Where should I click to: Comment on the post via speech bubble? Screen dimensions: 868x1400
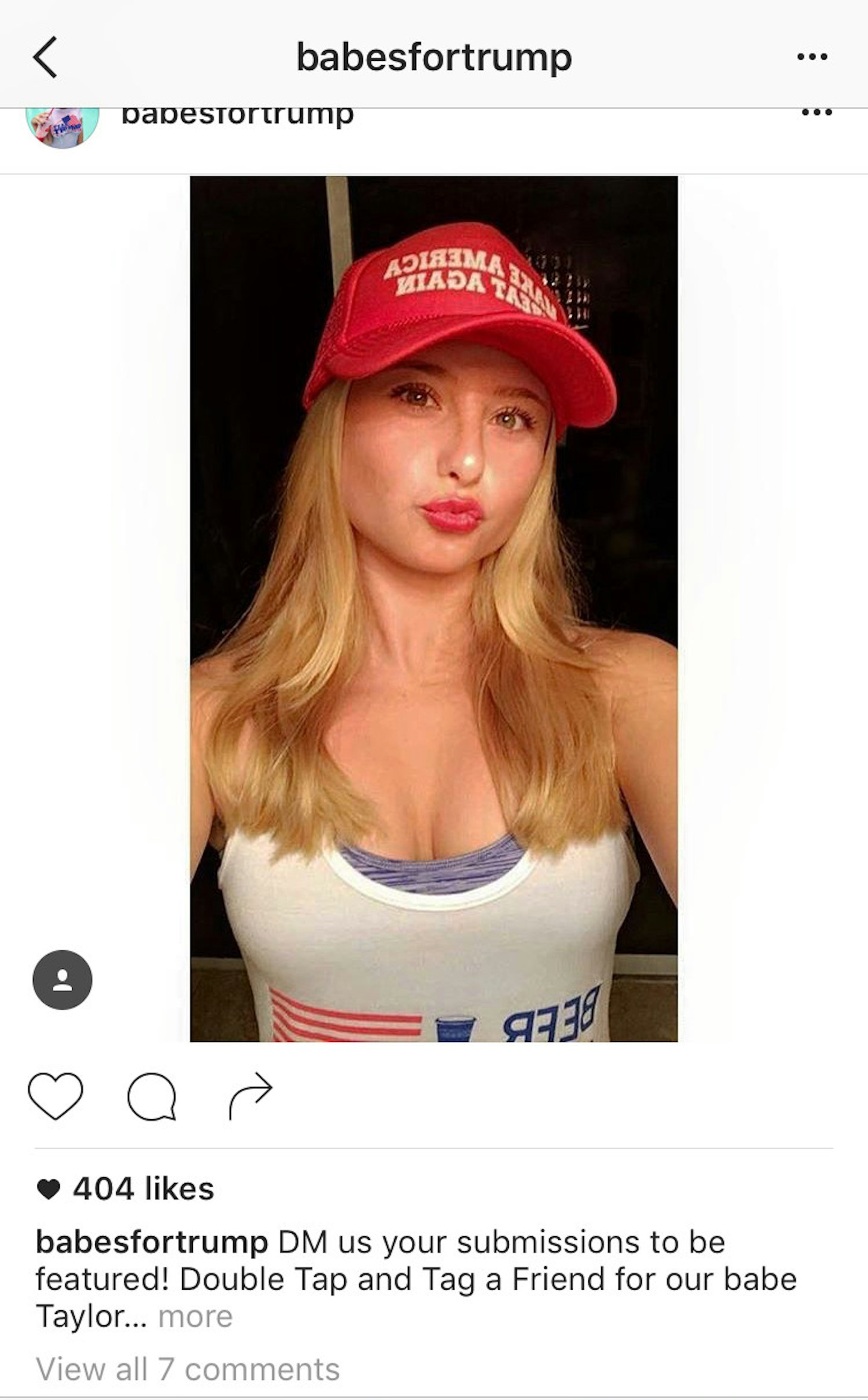[x=151, y=1096]
